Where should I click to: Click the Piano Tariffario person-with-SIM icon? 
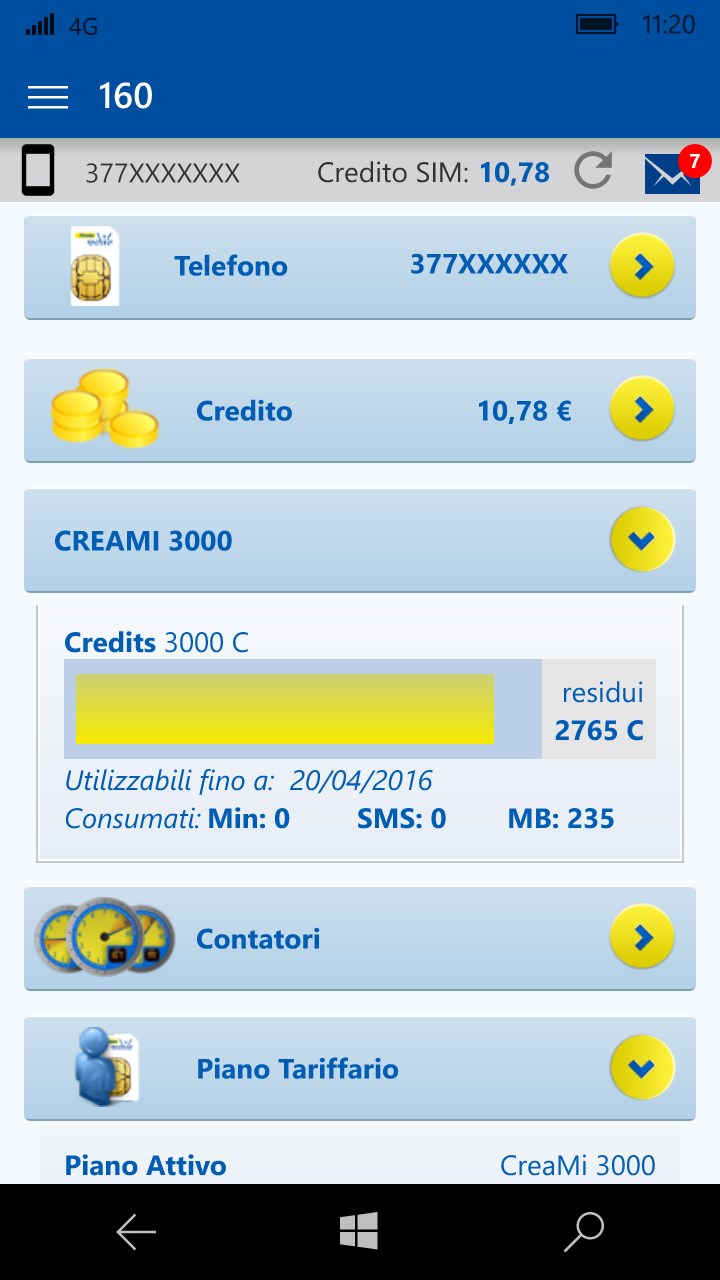[105, 1066]
